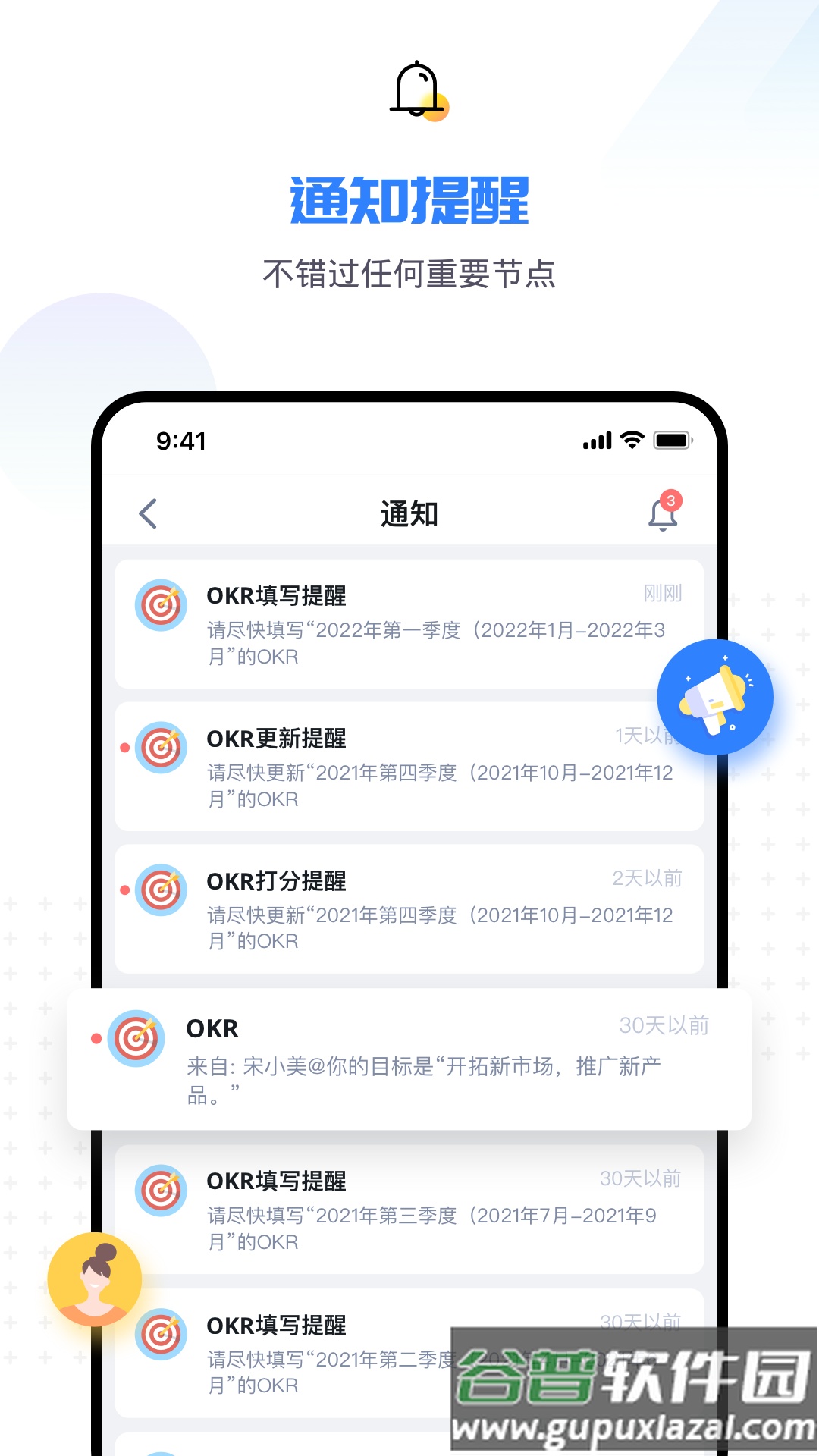
Task: Toggle unread indicator on 宋小美's OKR notification
Action: pyautogui.click(x=94, y=1039)
